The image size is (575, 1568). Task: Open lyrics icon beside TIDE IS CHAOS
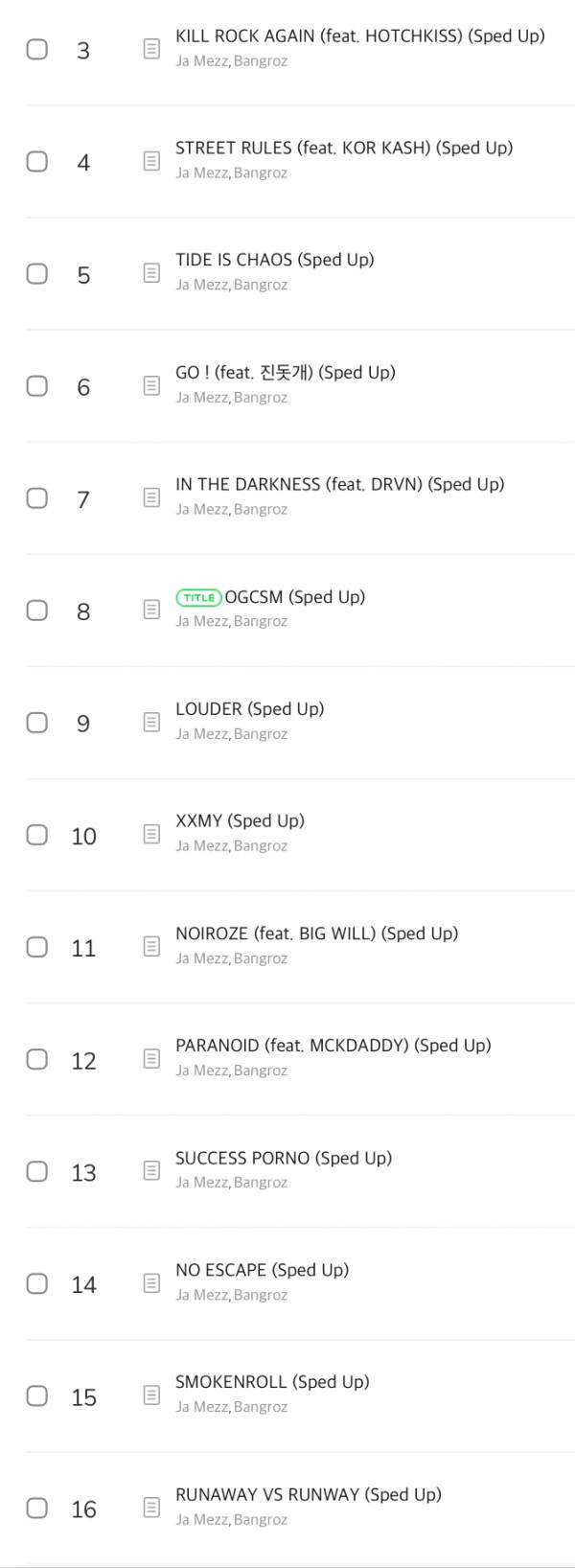(x=151, y=273)
